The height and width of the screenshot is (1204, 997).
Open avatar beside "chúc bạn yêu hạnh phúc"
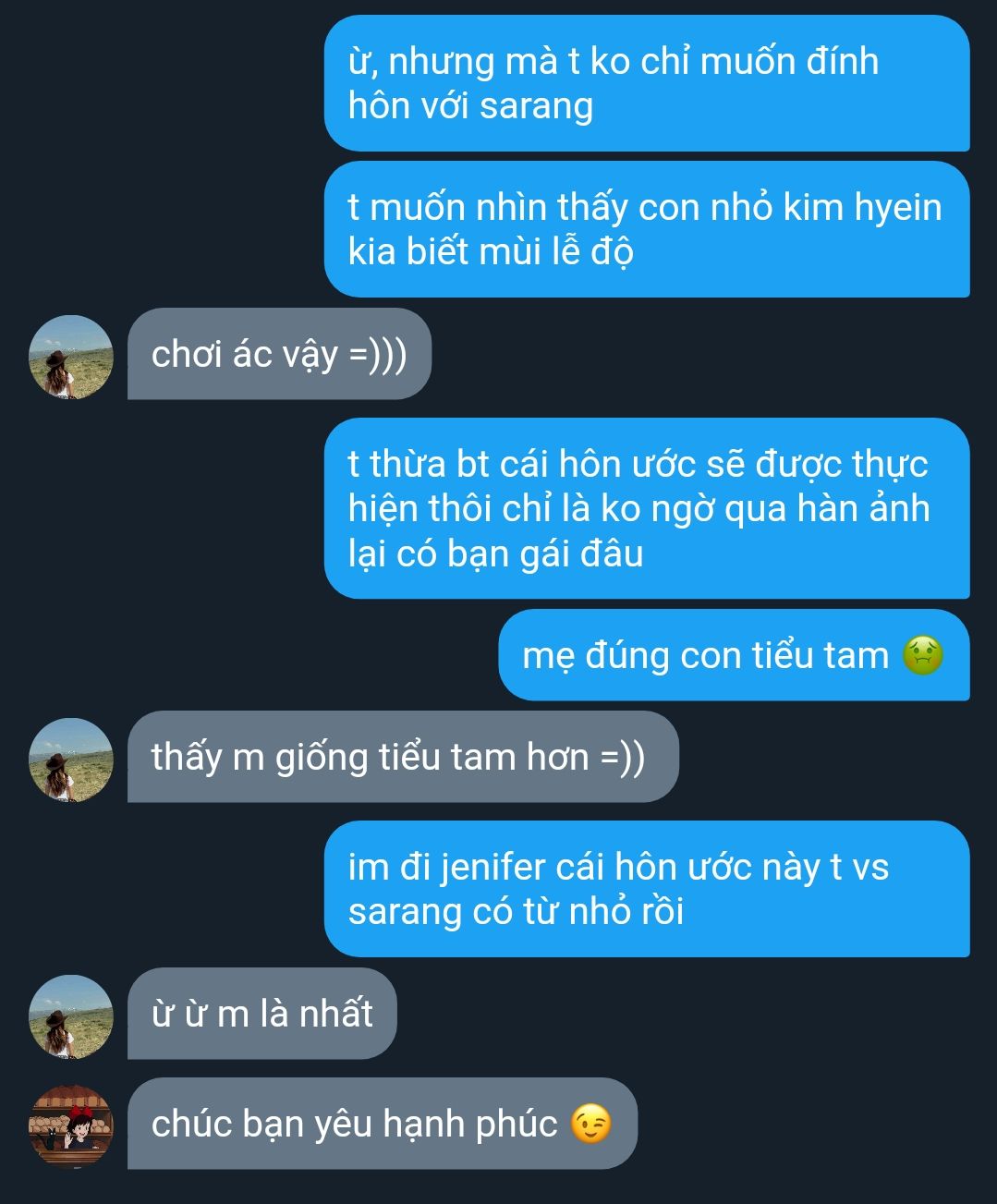point(71,1126)
